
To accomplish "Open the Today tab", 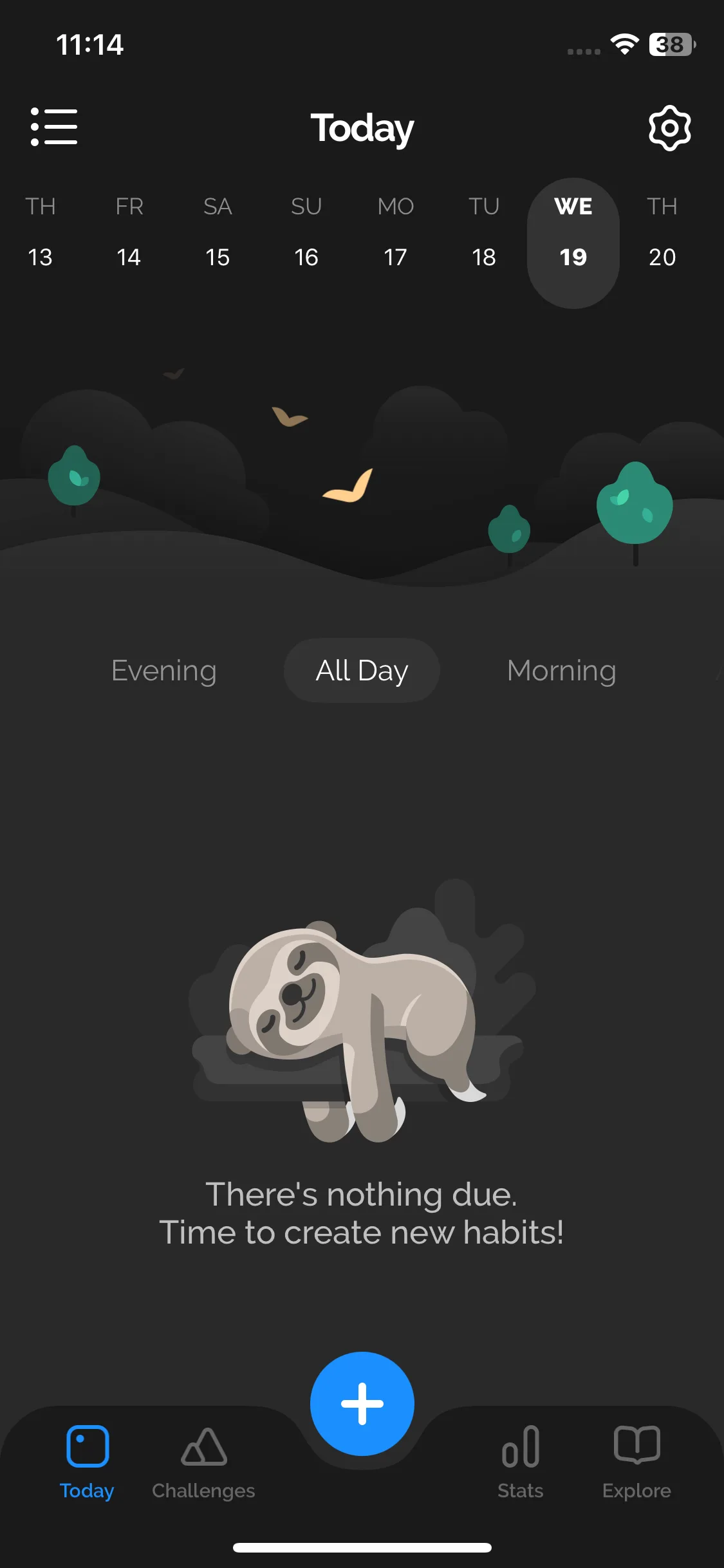I will click(87, 1462).
